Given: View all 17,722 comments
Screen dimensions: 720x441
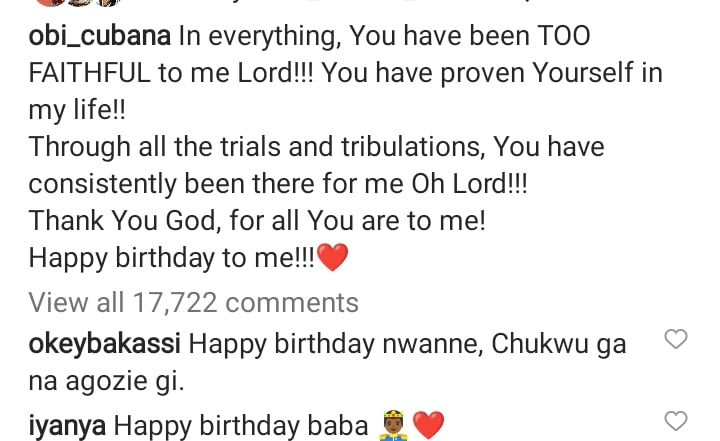Looking at the screenshot, I should [x=193, y=301].
